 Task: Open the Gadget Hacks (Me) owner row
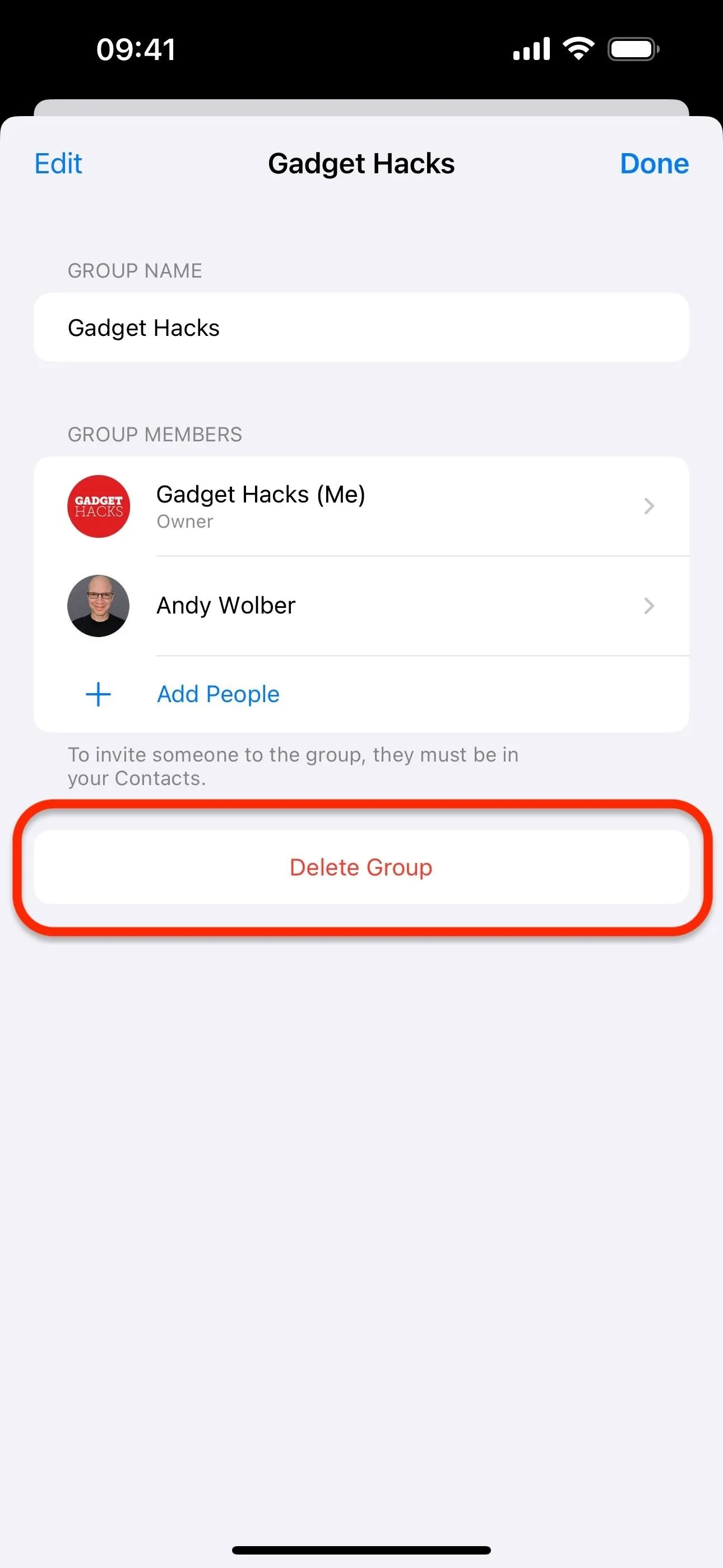[361, 506]
